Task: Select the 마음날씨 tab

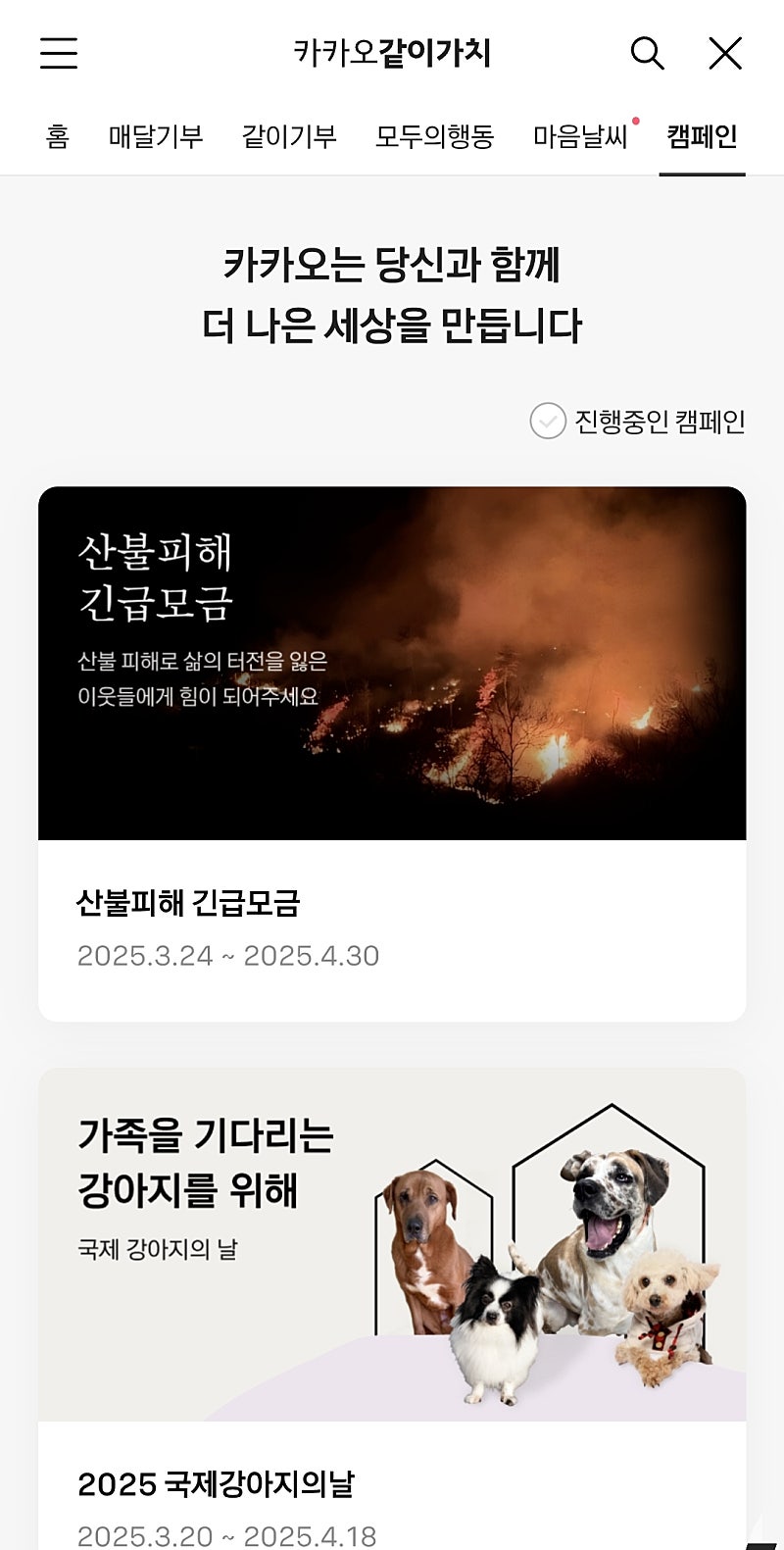Action: point(580,136)
